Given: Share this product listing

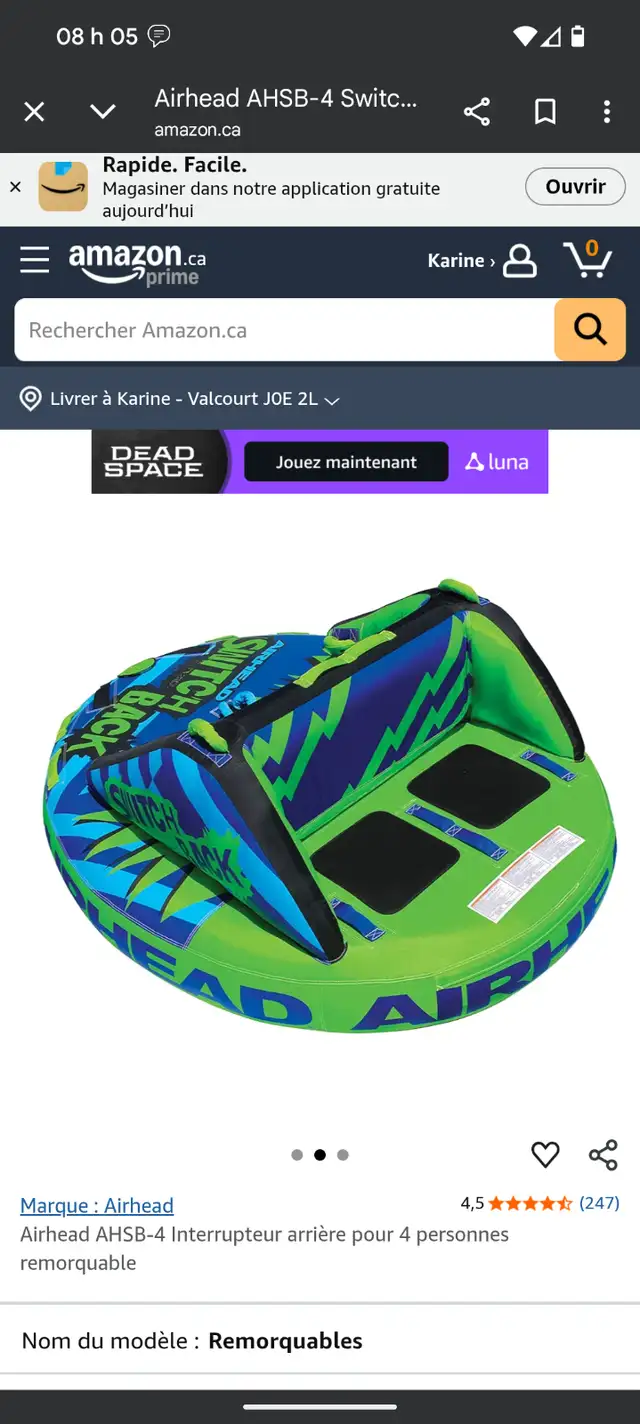Looking at the screenshot, I should 603,1155.
